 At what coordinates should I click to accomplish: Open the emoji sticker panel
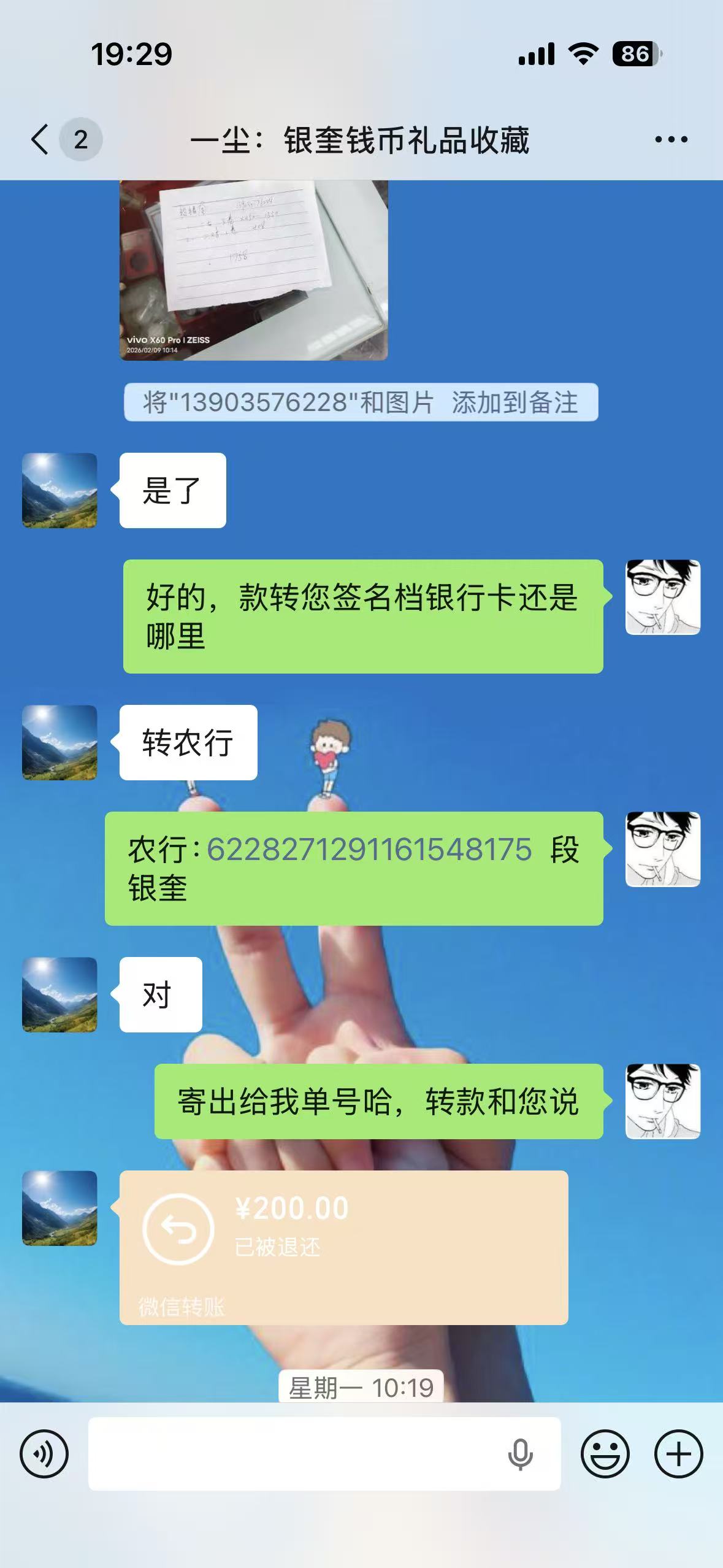(x=605, y=1453)
